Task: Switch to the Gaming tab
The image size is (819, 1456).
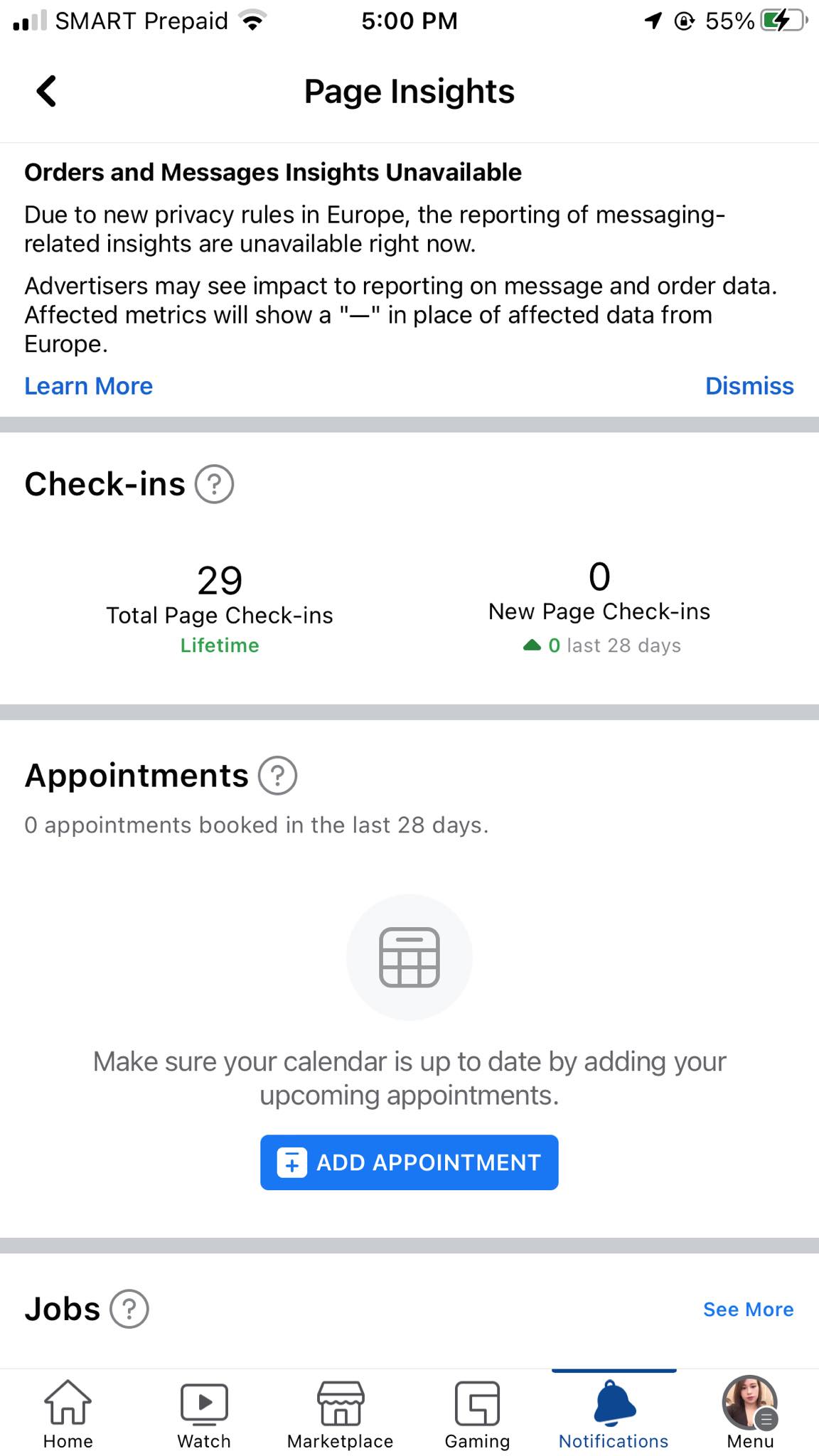Action: point(477,1413)
